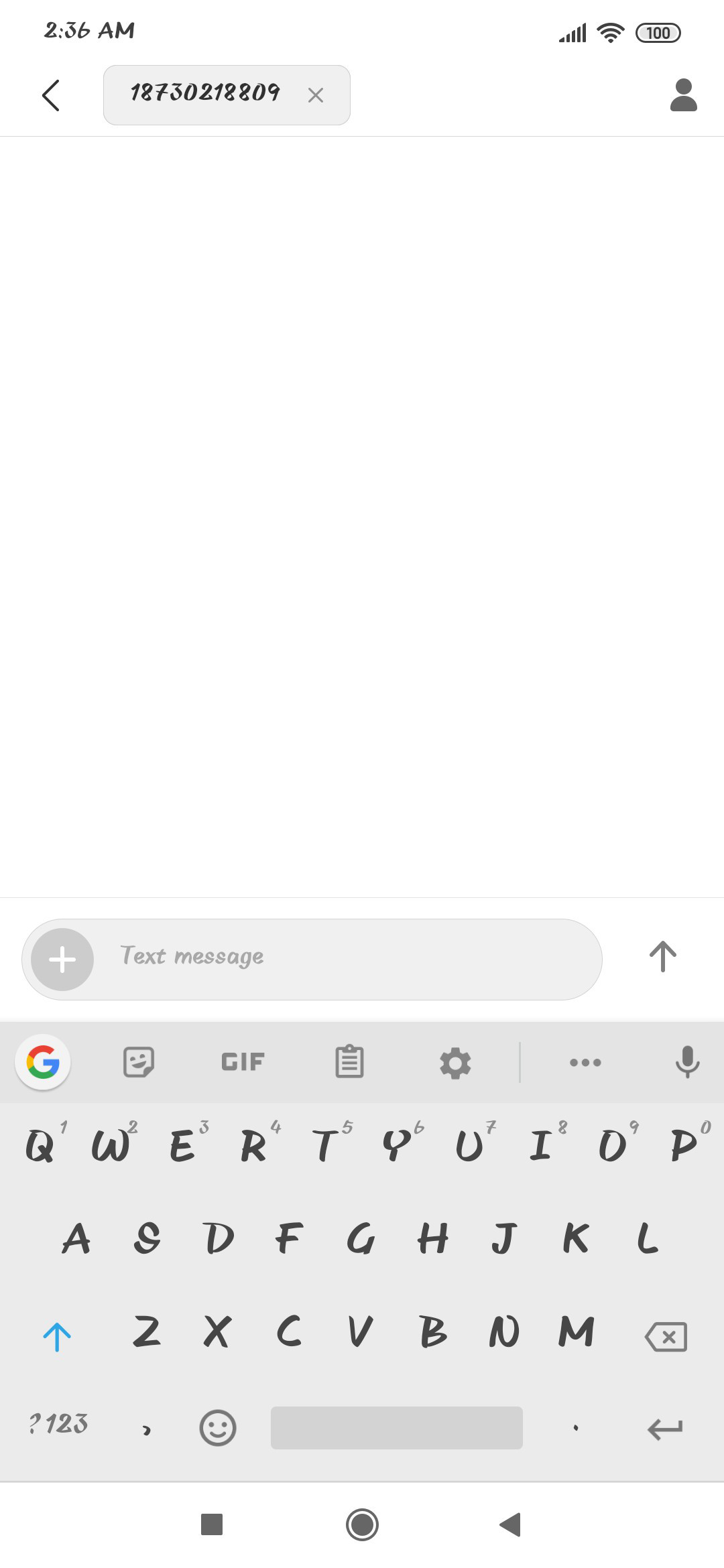Tap the space bar
Screen dimensions: 724x1568
tap(397, 1427)
